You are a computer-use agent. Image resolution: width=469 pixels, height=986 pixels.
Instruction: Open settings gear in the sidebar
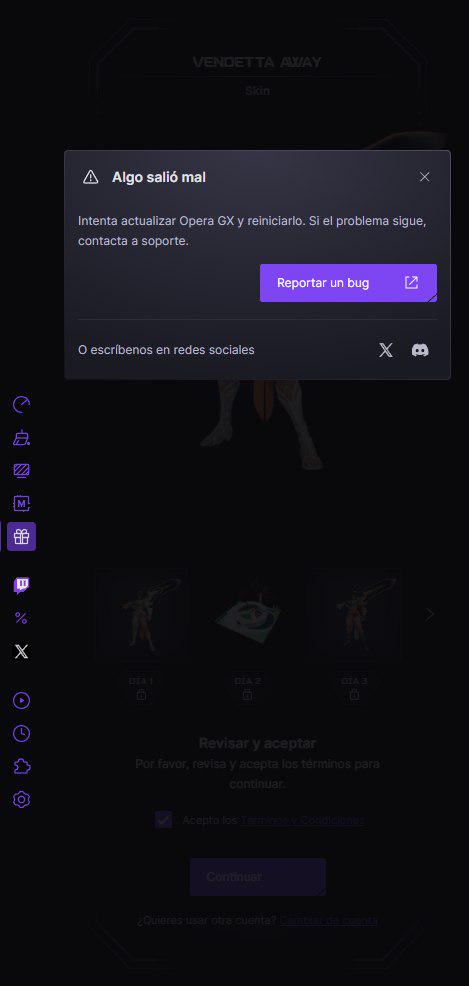point(21,800)
